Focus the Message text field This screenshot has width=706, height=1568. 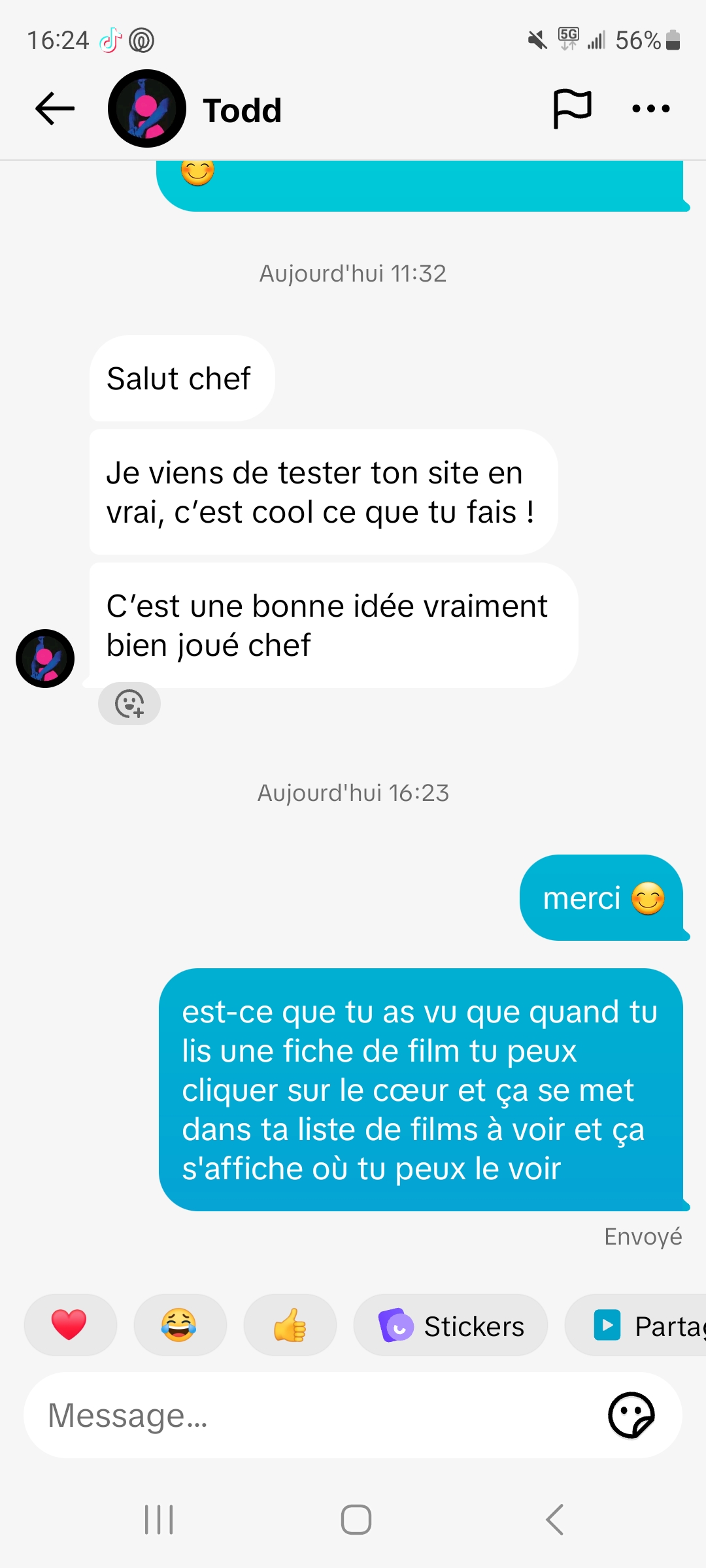(314, 1415)
